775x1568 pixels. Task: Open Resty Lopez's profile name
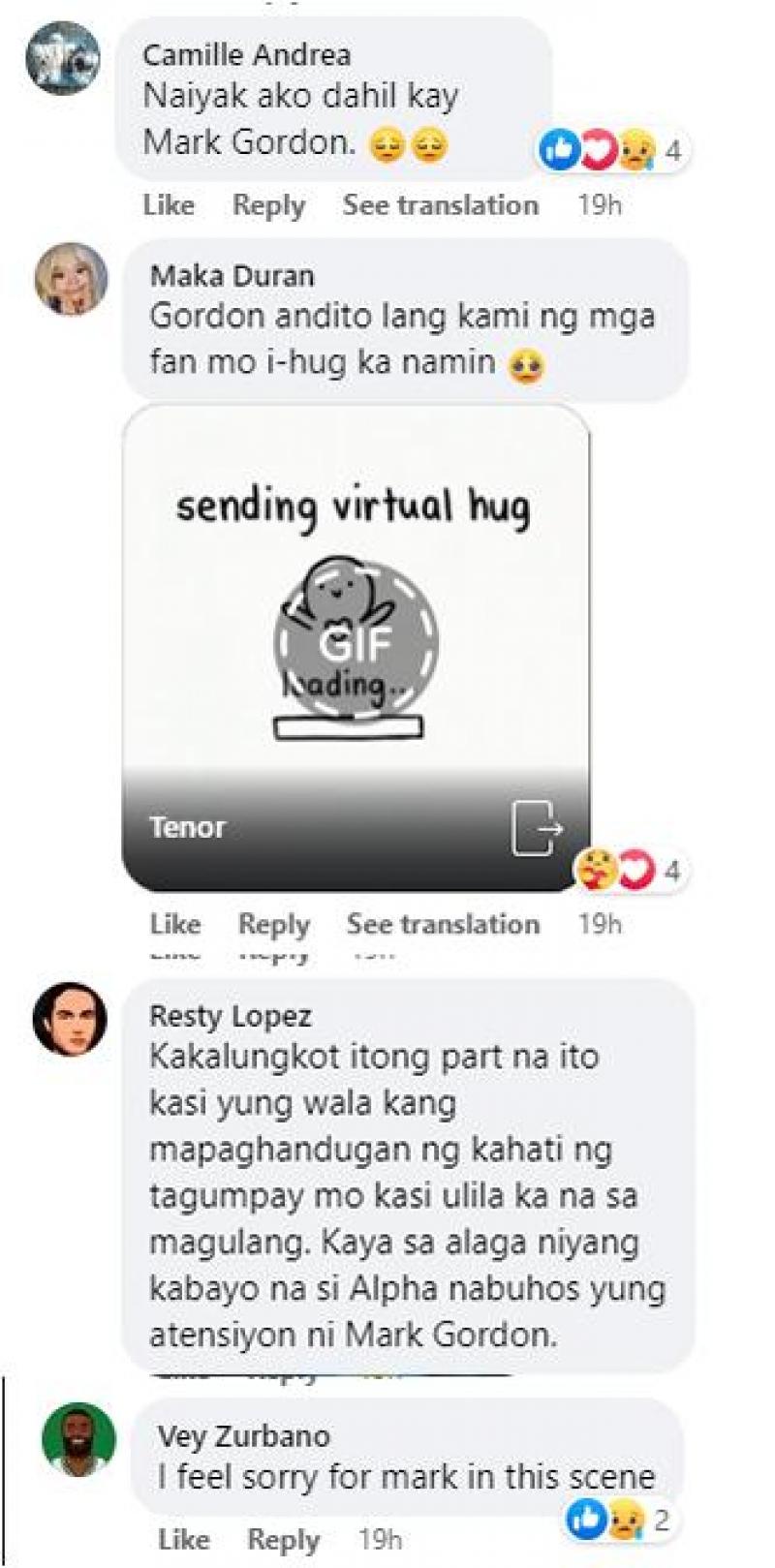pyautogui.click(x=231, y=1016)
